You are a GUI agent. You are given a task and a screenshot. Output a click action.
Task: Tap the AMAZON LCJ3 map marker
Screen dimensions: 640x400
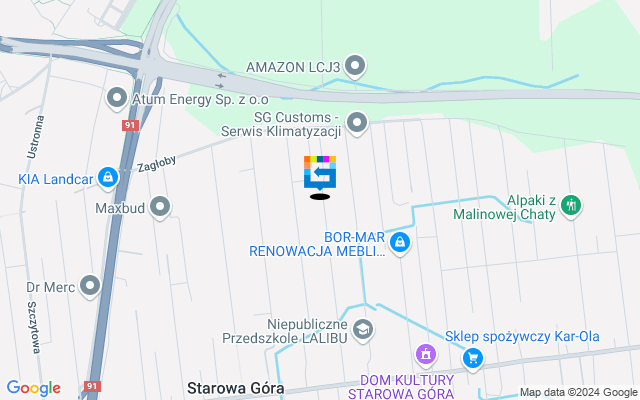[x=355, y=67]
